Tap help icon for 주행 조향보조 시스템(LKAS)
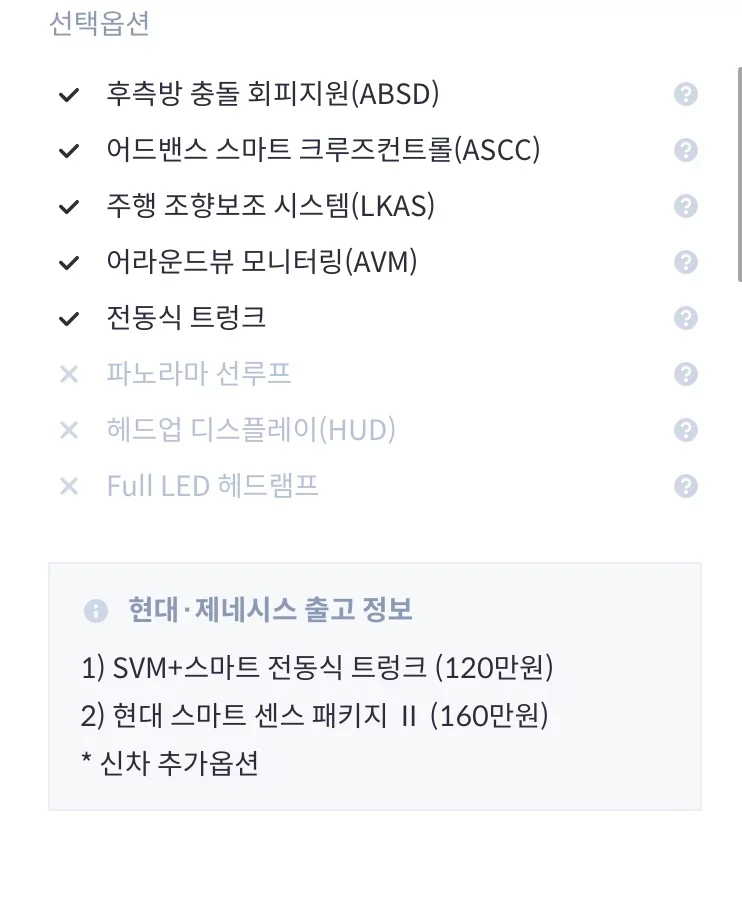This screenshot has height=906, width=742. click(x=685, y=207)
